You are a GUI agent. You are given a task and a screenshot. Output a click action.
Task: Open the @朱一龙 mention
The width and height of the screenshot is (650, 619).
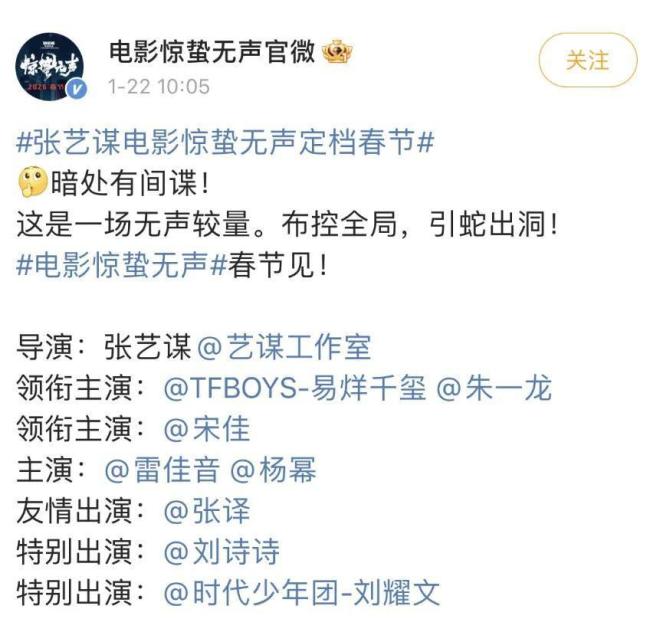pyautogui.click(x=495, y=388)
